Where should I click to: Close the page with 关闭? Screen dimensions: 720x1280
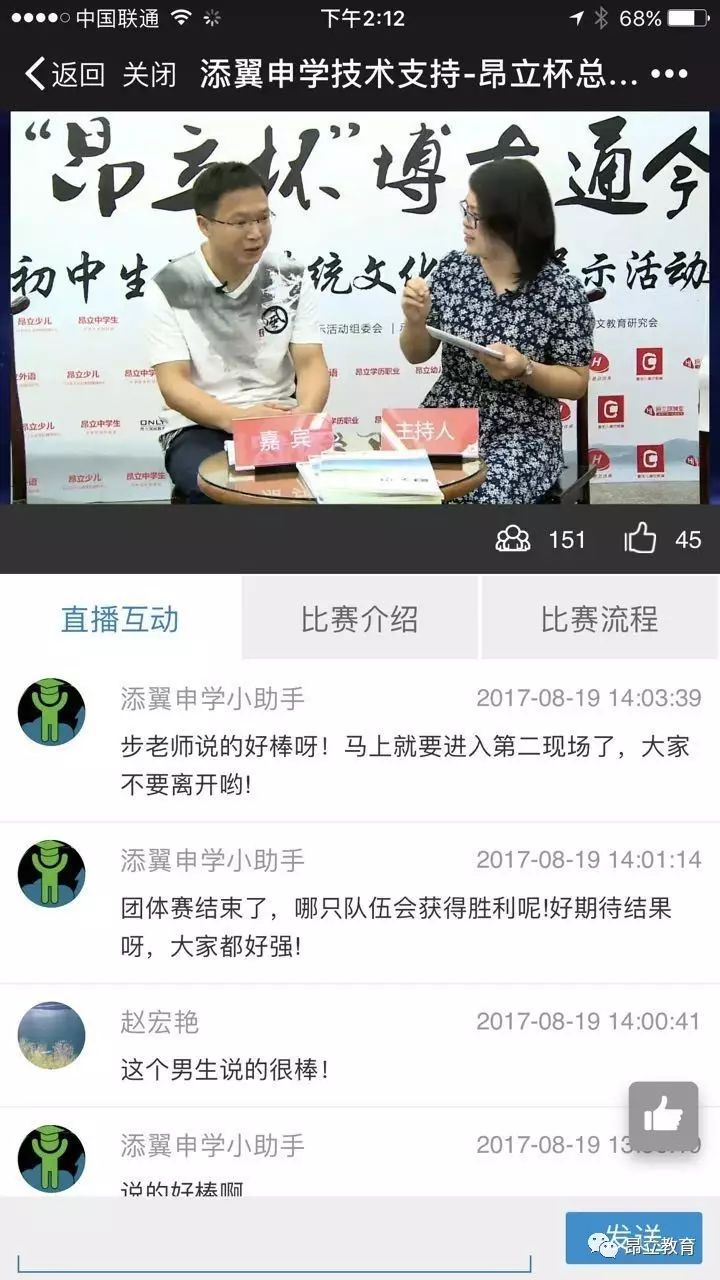149,74
